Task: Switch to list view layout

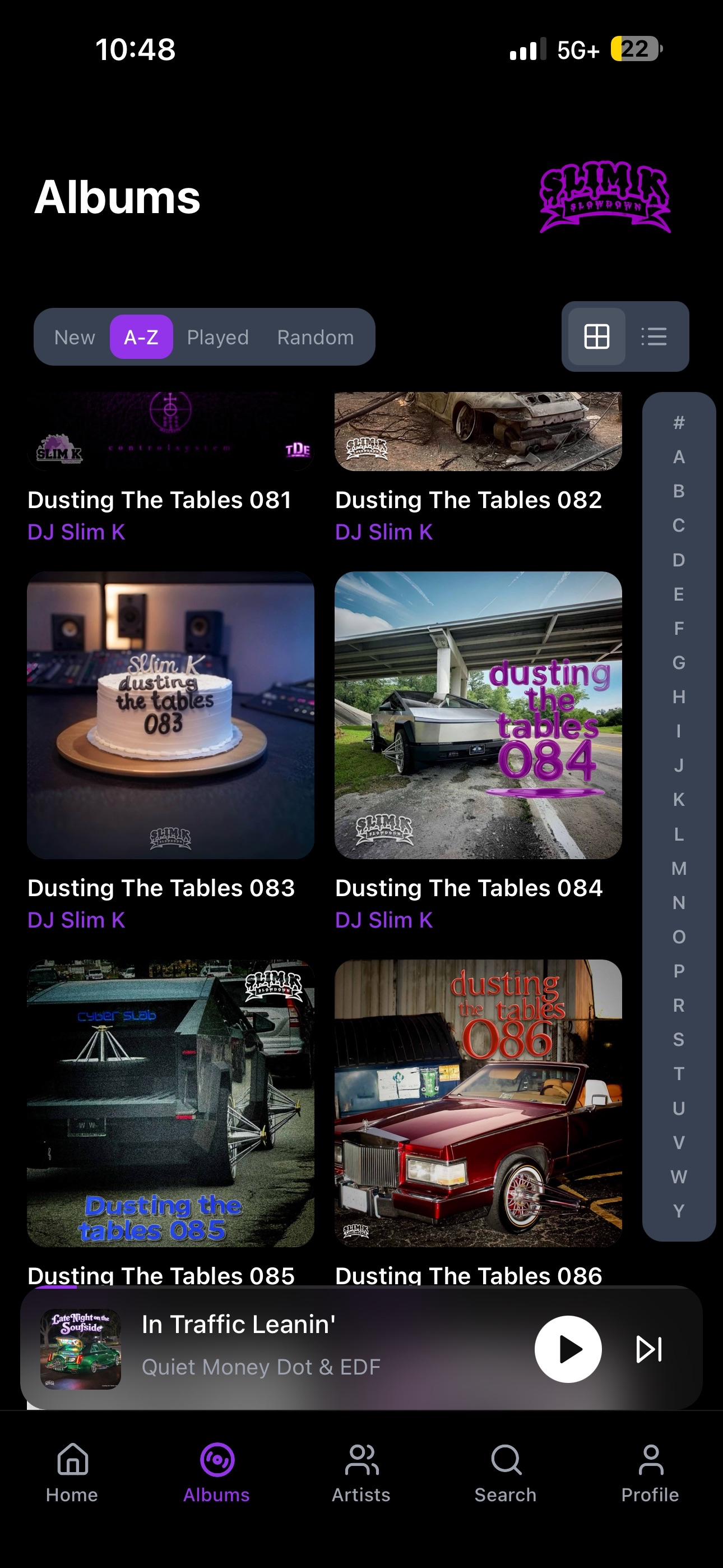Action: (x=654, y=337)
